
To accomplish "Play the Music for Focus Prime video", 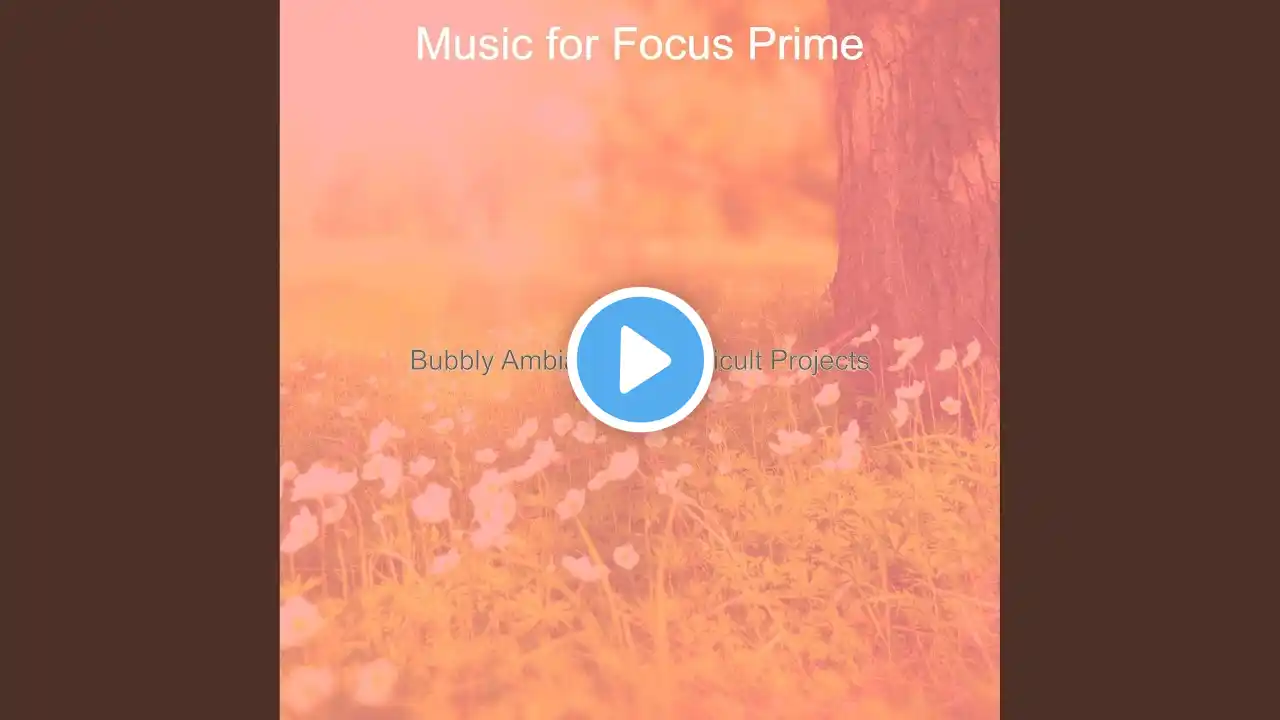I will coord(640,360).
